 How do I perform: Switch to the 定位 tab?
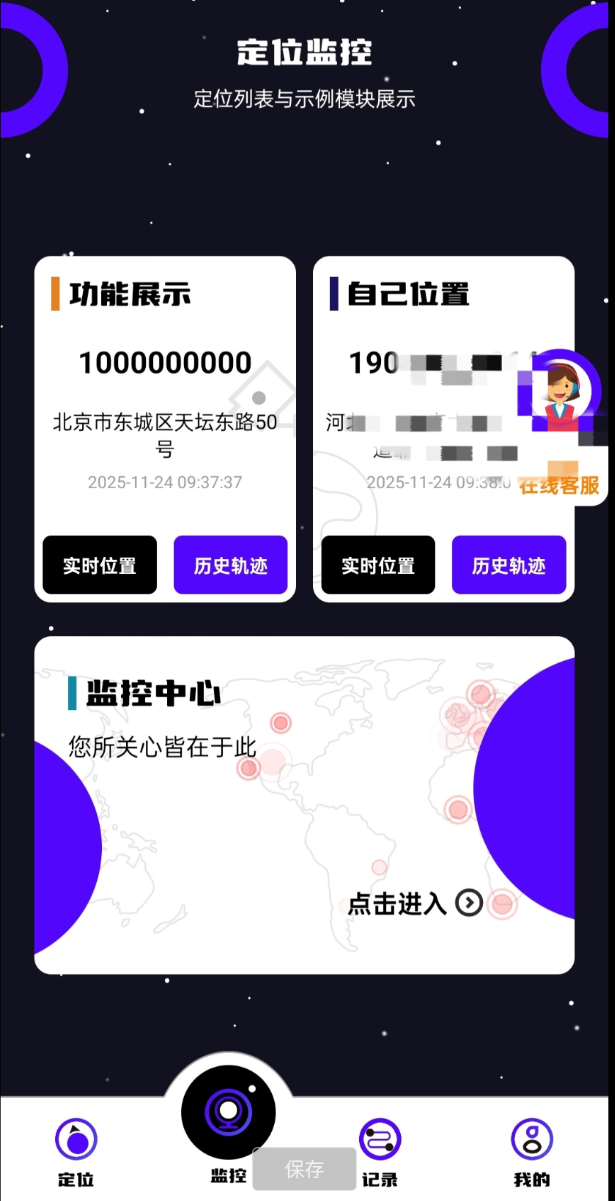click(x=76, y=1150)
